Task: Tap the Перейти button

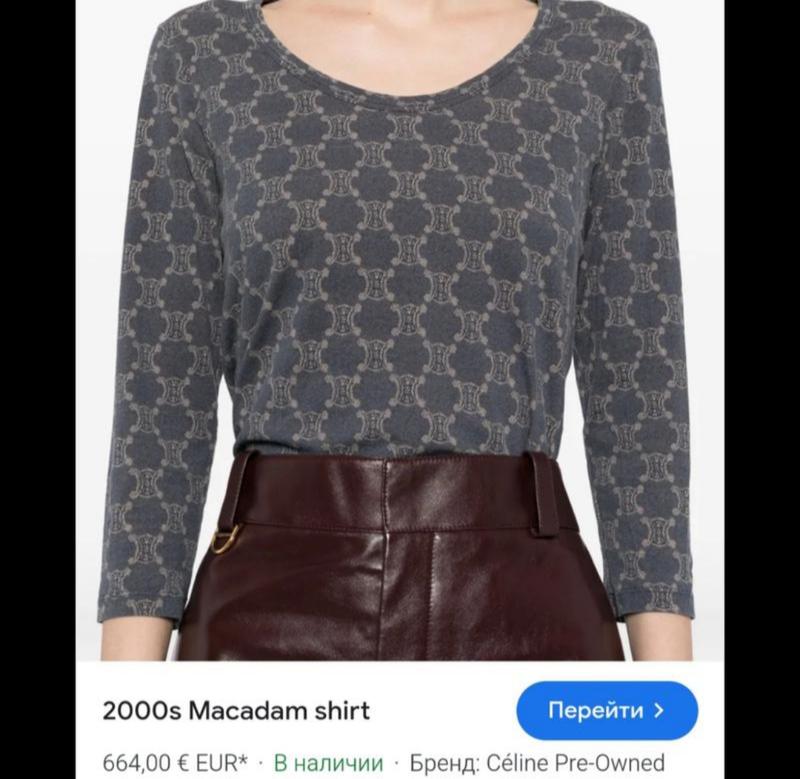Action: click(606, 711)
